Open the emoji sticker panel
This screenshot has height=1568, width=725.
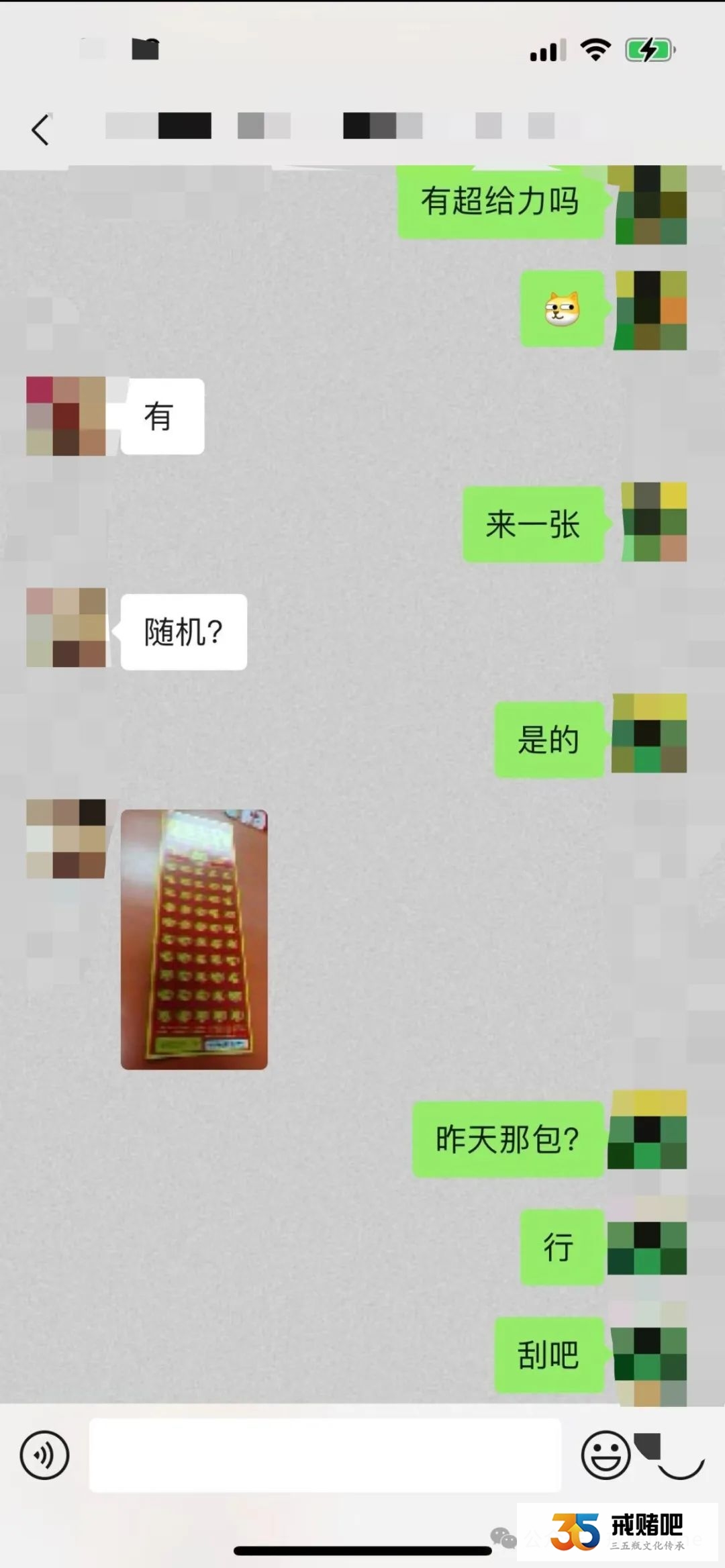[x=605, y=1455]
